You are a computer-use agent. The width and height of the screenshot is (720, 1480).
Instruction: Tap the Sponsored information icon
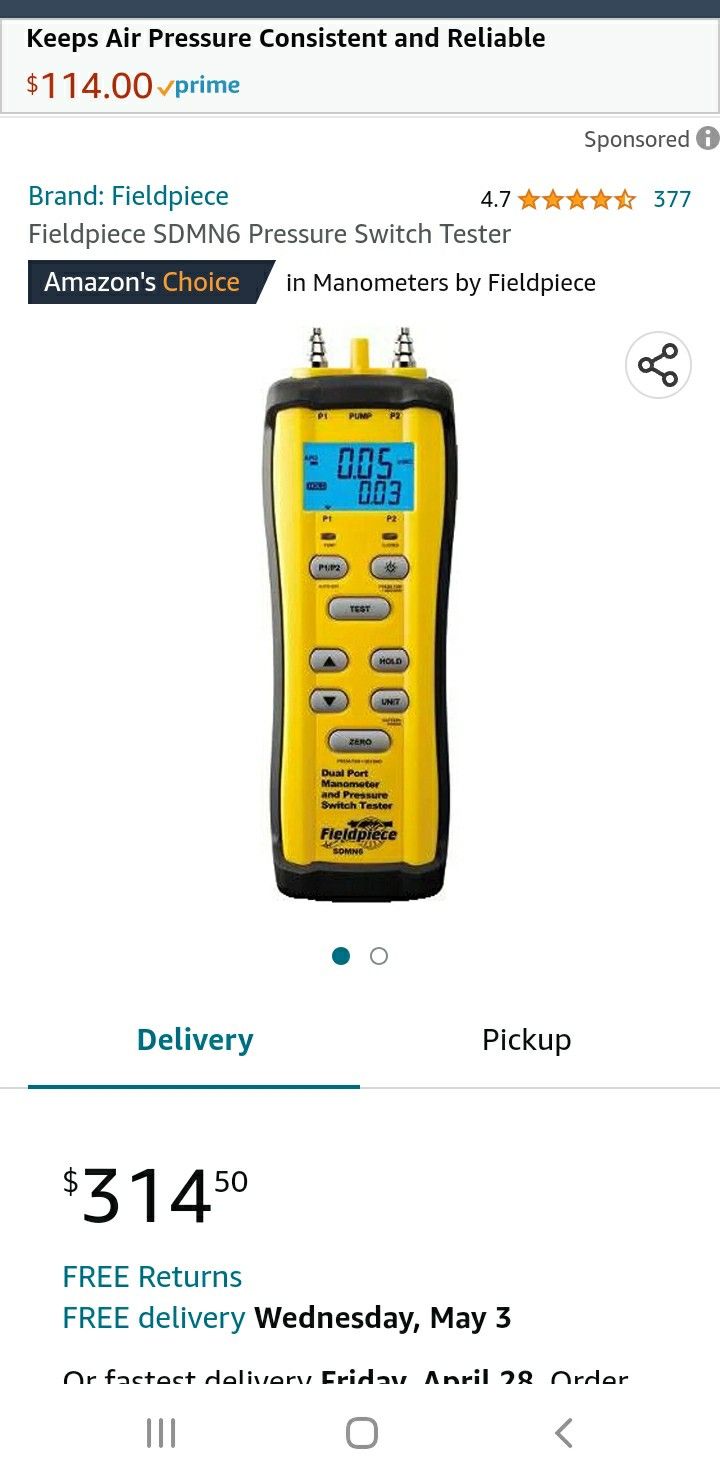pyautogui.click(x=708, y=139)
